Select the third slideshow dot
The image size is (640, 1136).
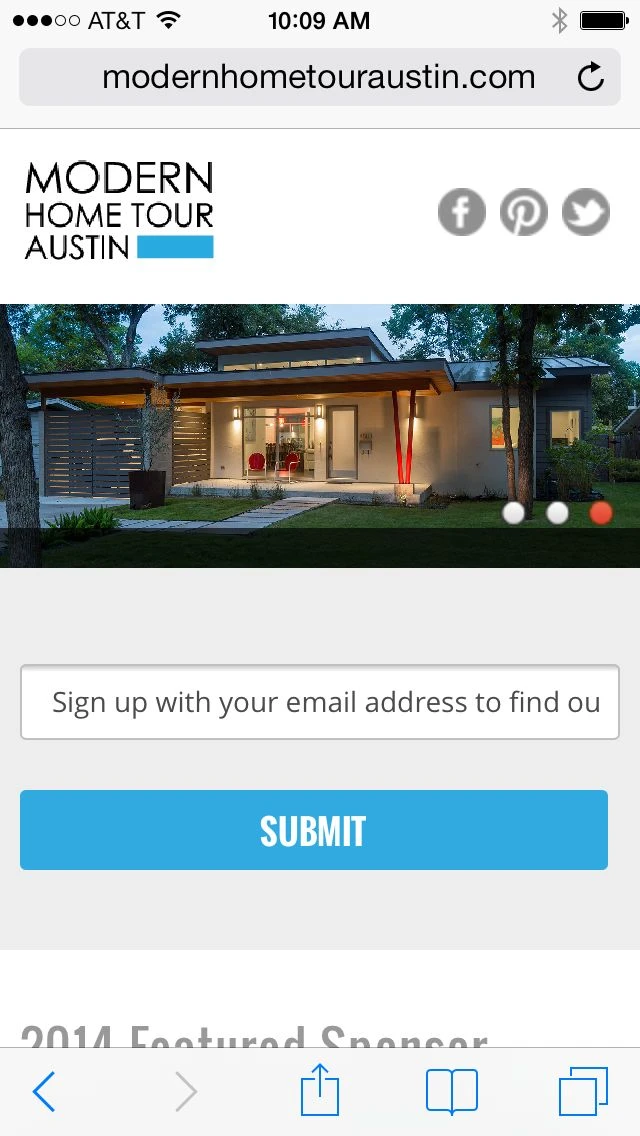601,513
